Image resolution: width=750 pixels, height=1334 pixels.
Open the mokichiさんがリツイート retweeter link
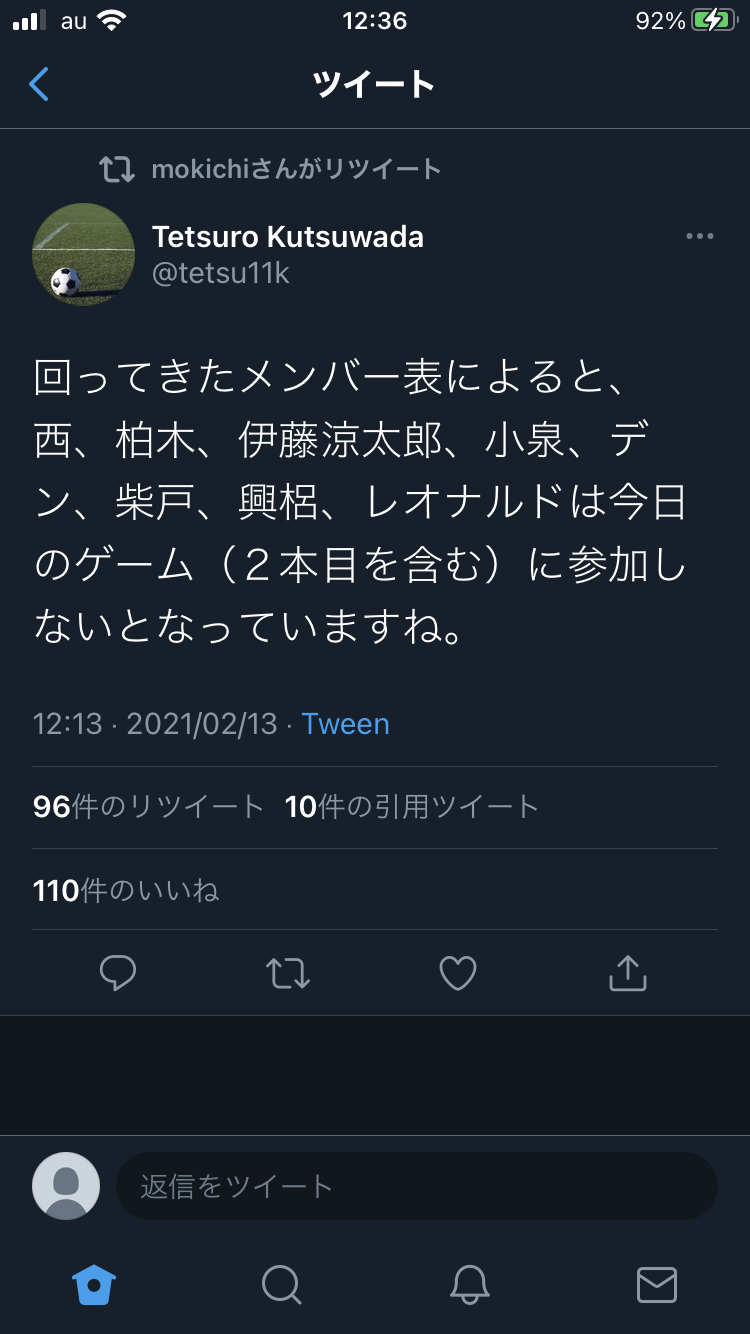(295, 169)
